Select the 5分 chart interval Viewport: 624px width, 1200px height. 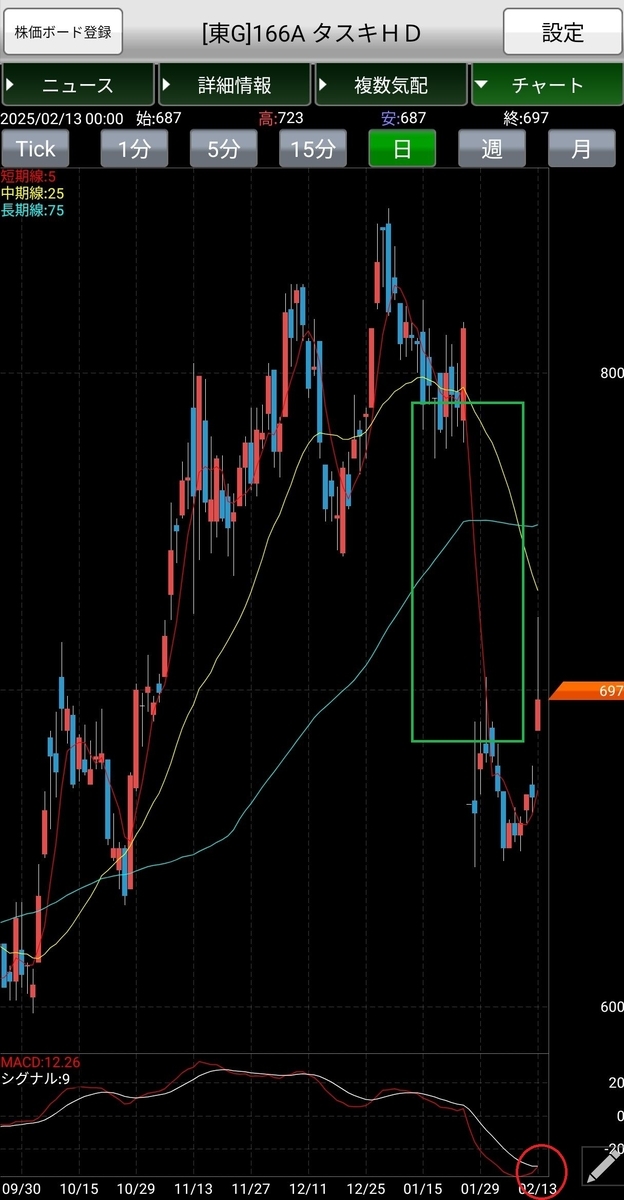click(223, 149)
